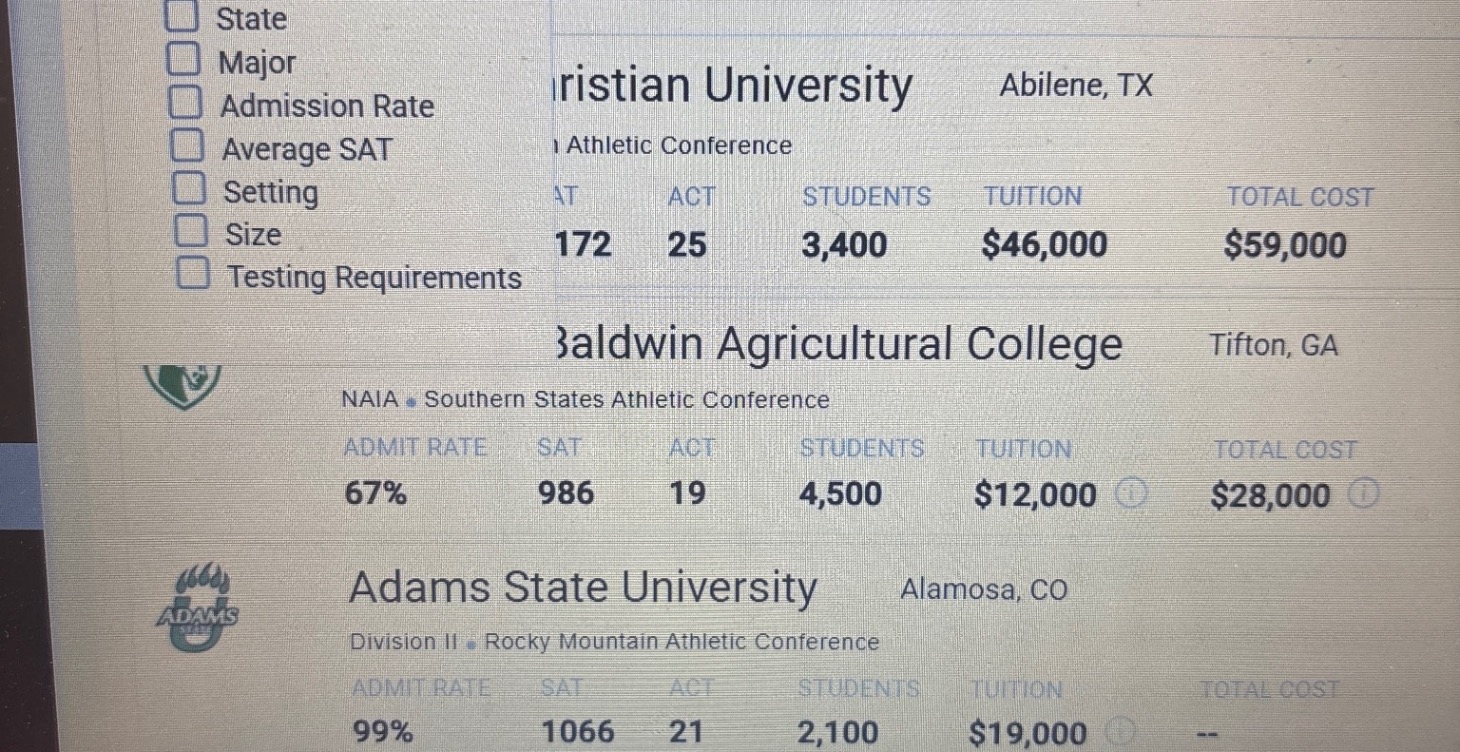Image resolution: width=1460 pixels, height=752 pixels.
Task: Tick the Testing Requirements checkbox
Action: point(192,273)
